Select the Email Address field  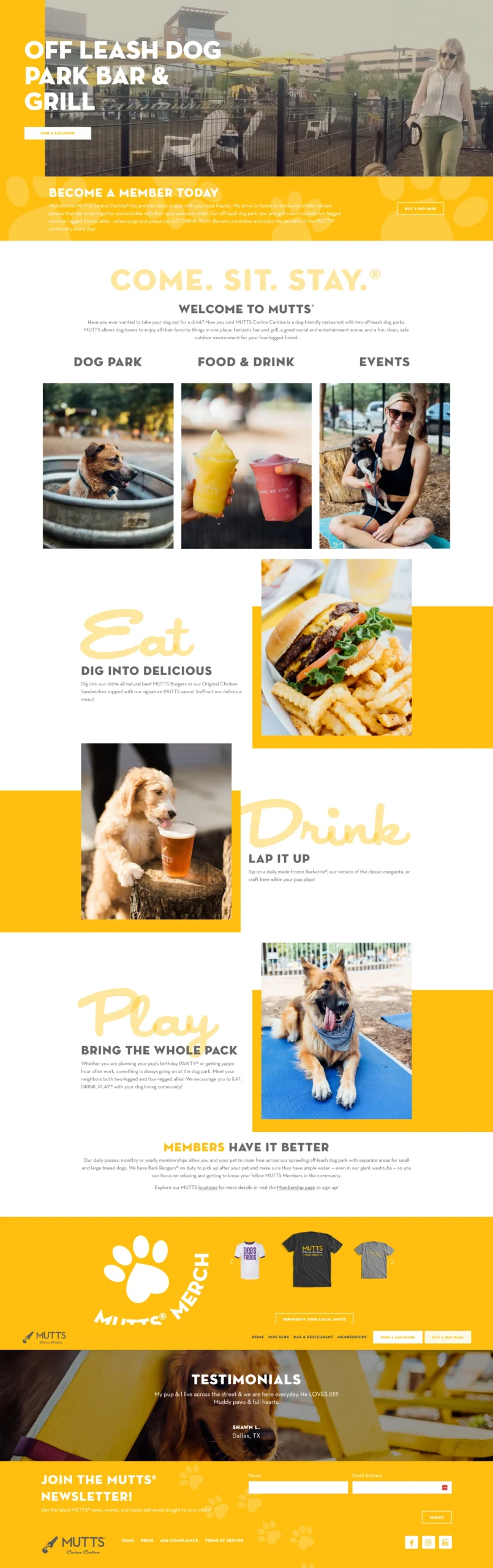[397, 1487]
